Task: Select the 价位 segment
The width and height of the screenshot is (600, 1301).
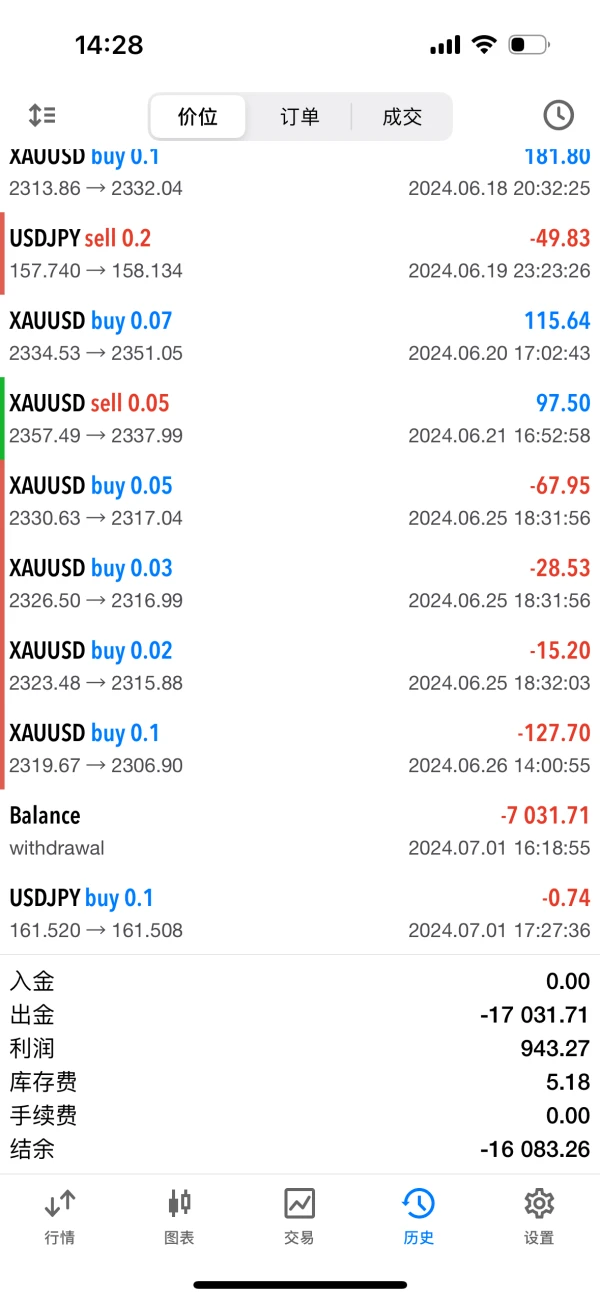Action: pos(198,117)
